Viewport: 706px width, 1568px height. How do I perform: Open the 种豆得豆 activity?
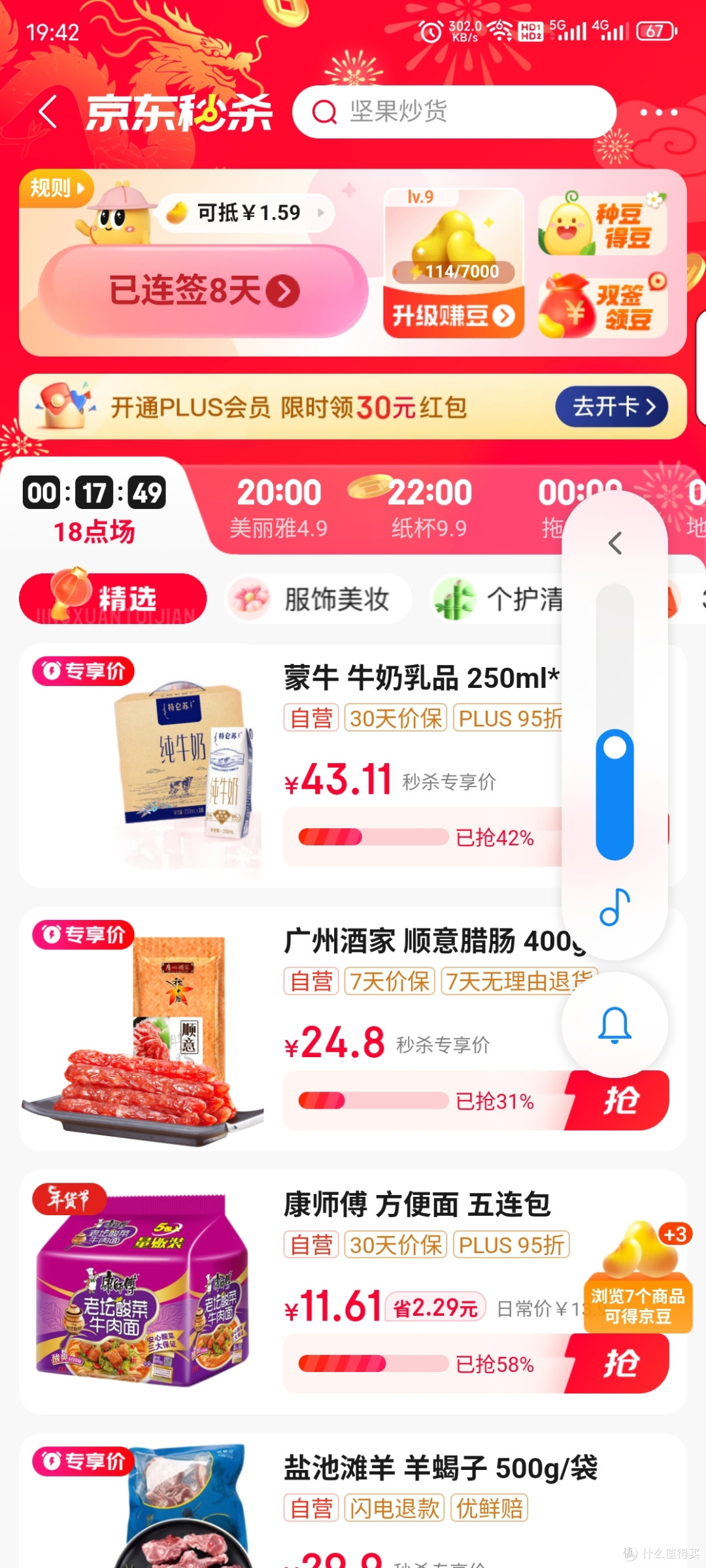click(x=602, y=225)
